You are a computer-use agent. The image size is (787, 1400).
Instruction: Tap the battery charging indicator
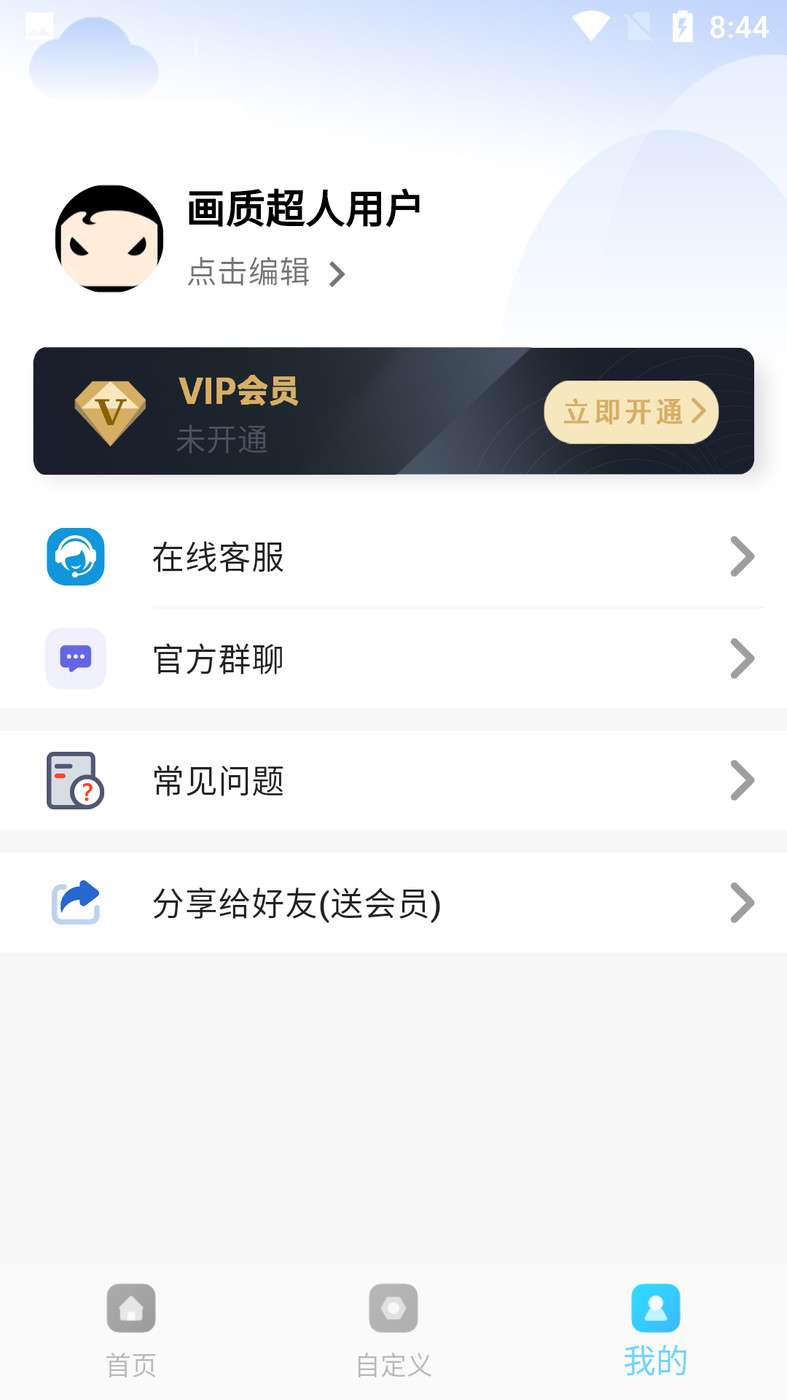pyautogui.click(x=683, y=27)
